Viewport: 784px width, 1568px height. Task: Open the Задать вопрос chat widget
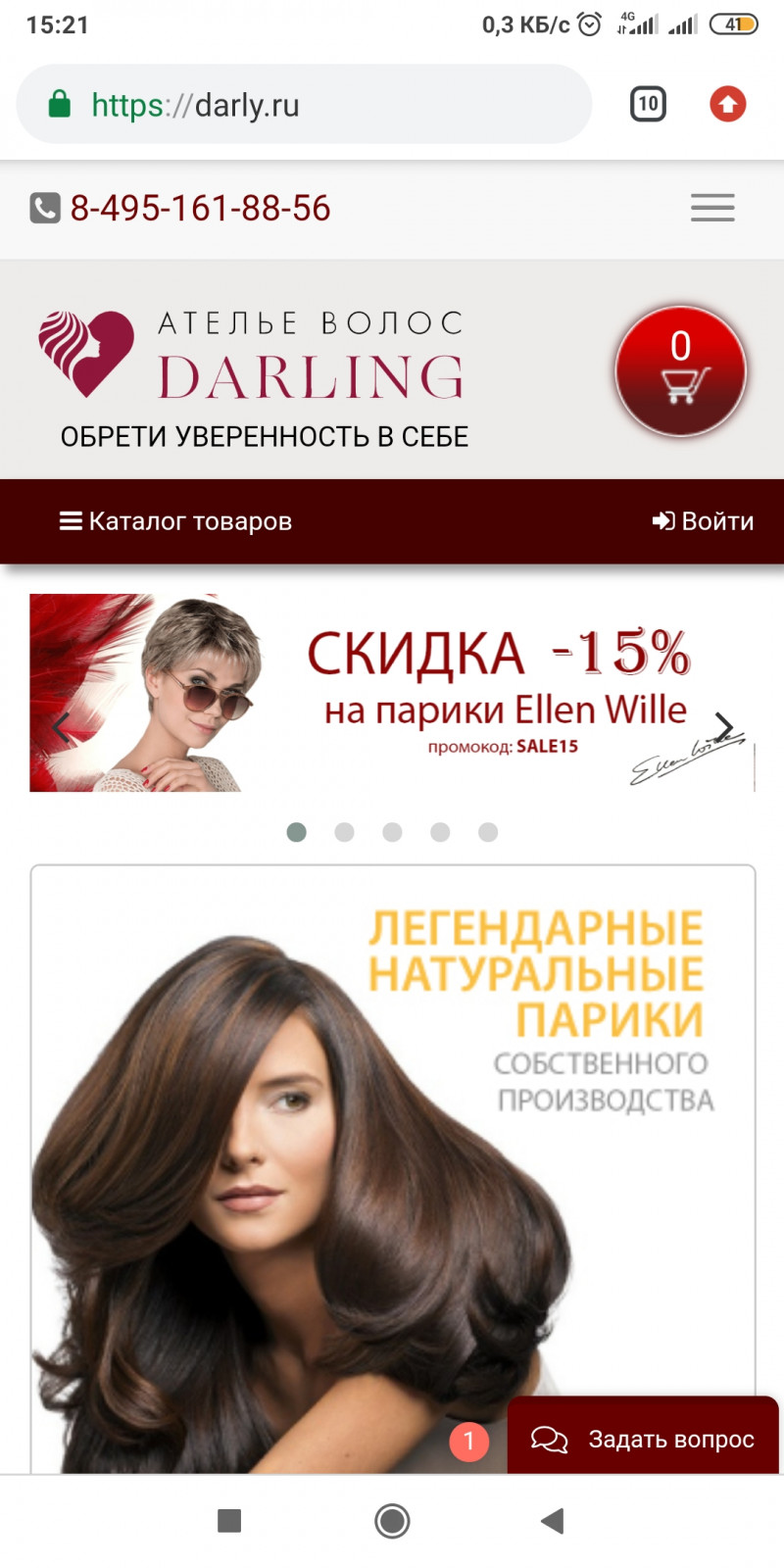(644, 1439)
